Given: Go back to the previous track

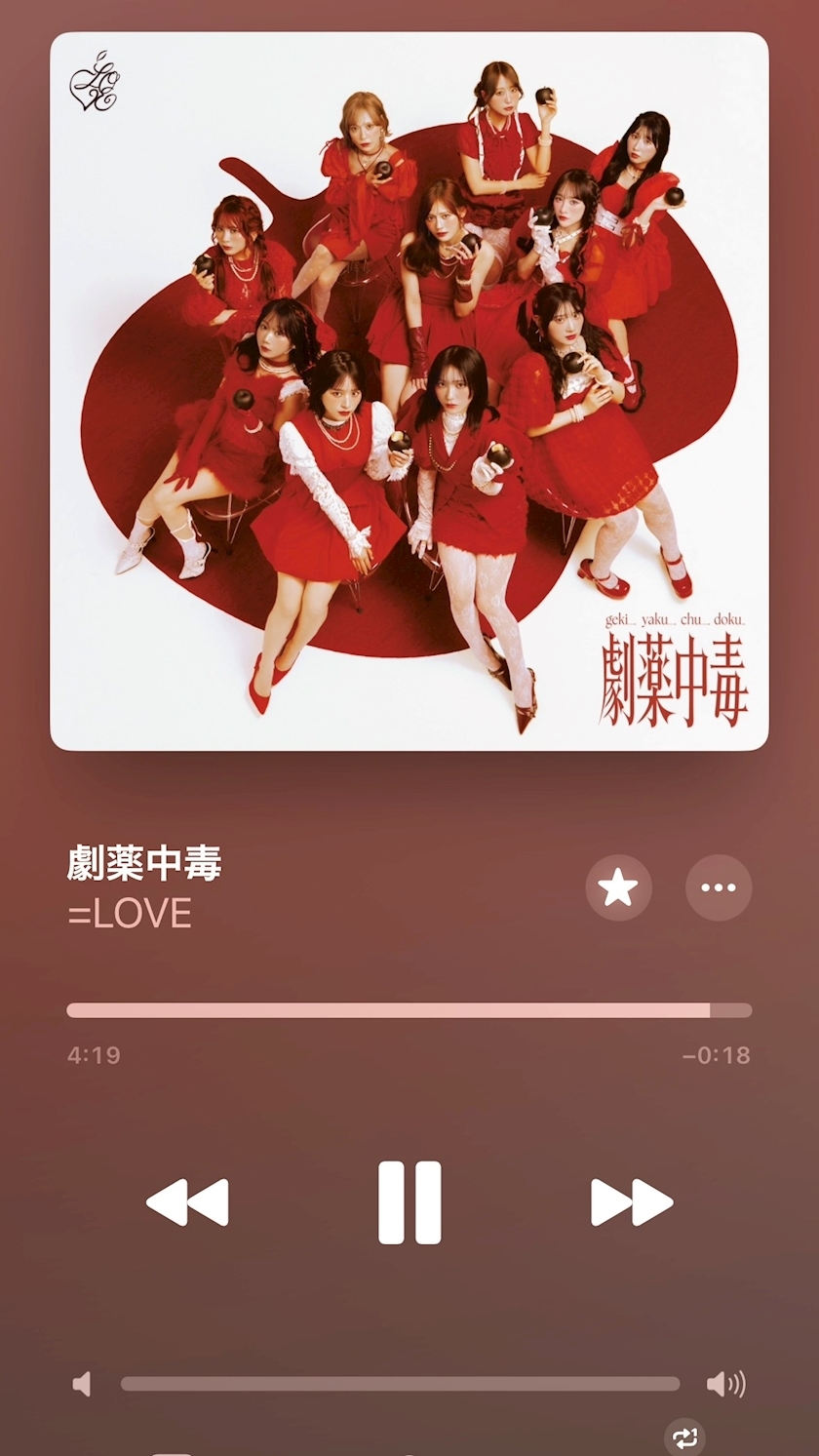Looking at the screenshot, I should [x=188, y=1201].
